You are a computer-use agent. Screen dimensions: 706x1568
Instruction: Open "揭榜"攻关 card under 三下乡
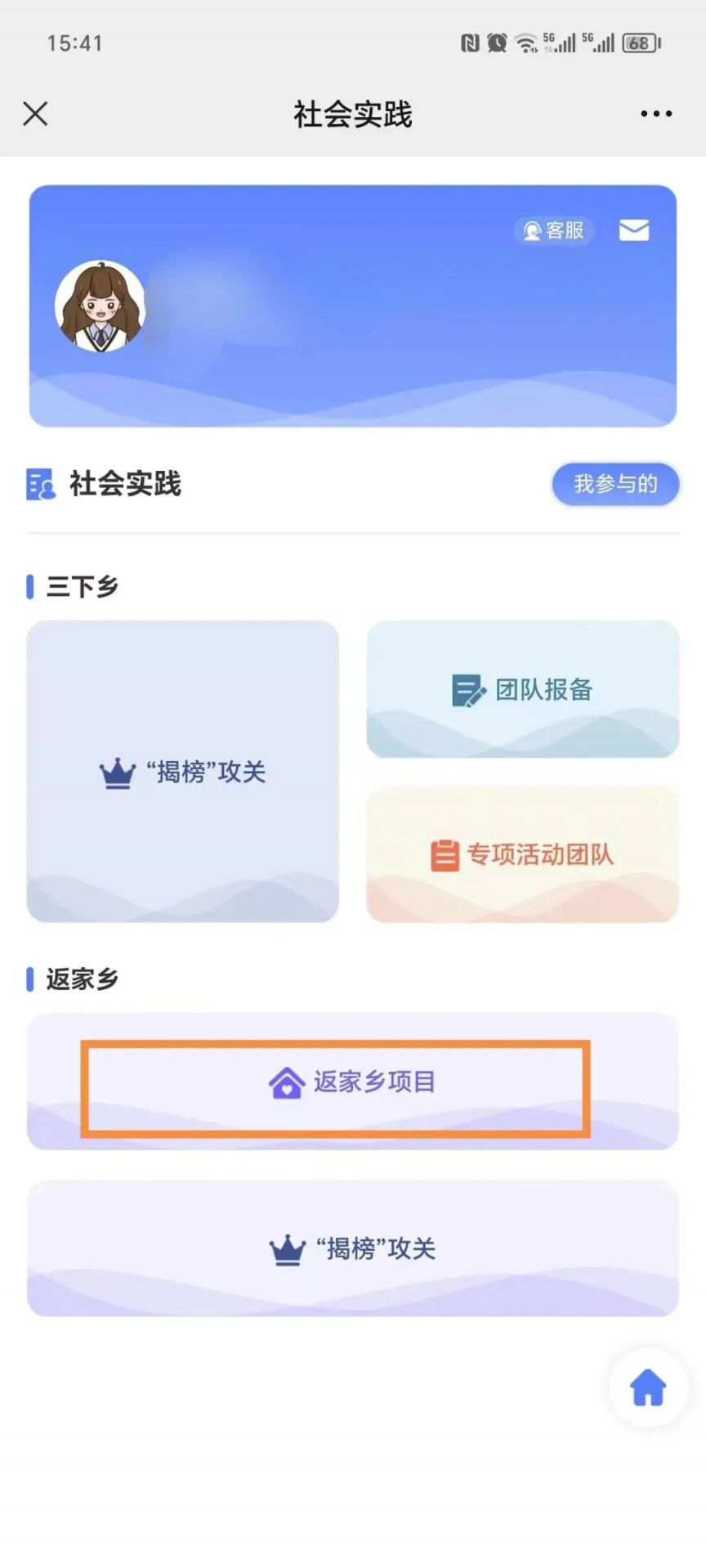[x=183, y=771]
